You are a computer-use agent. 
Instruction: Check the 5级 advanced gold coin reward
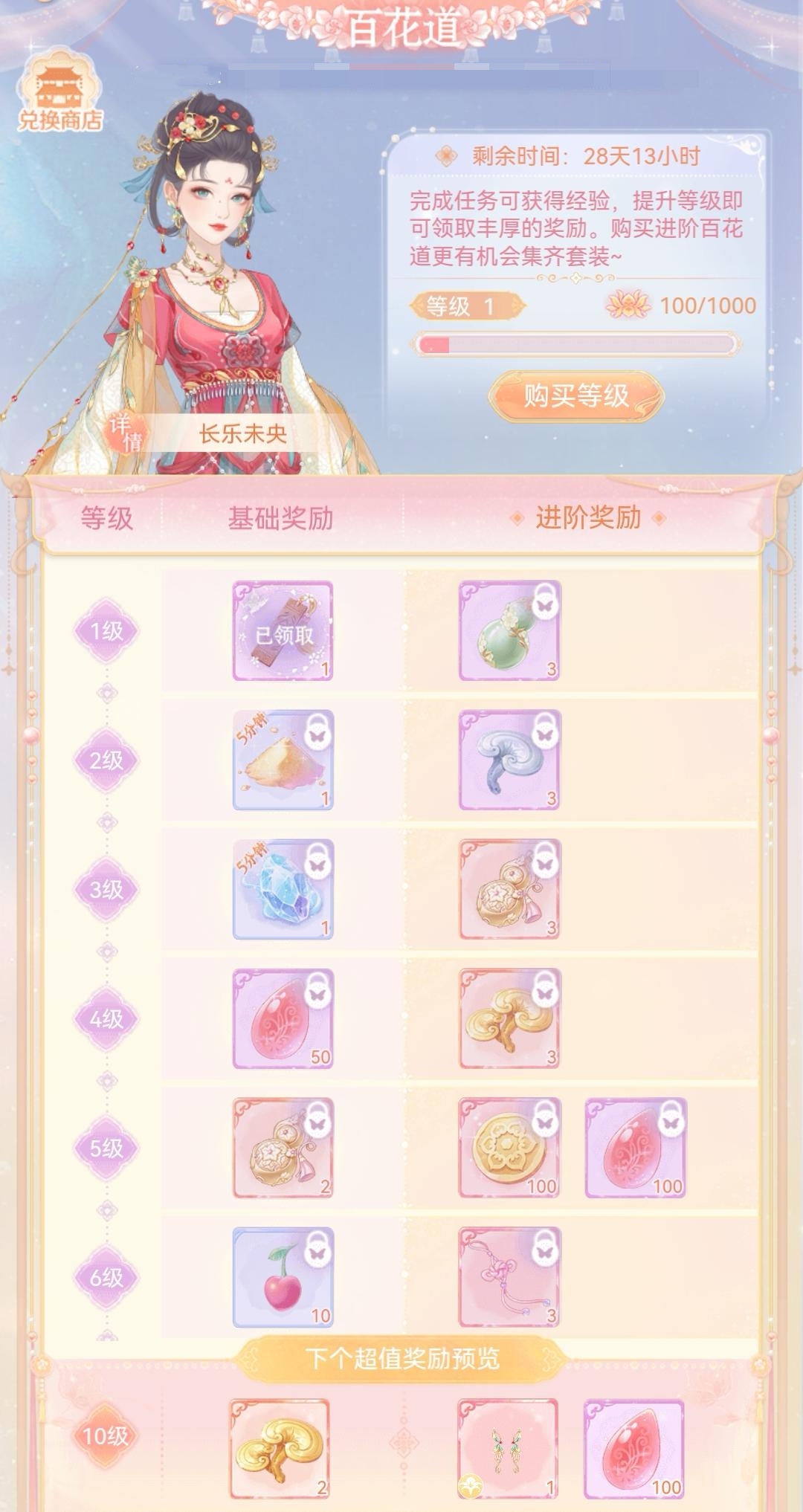click(x=509, y=1148)
